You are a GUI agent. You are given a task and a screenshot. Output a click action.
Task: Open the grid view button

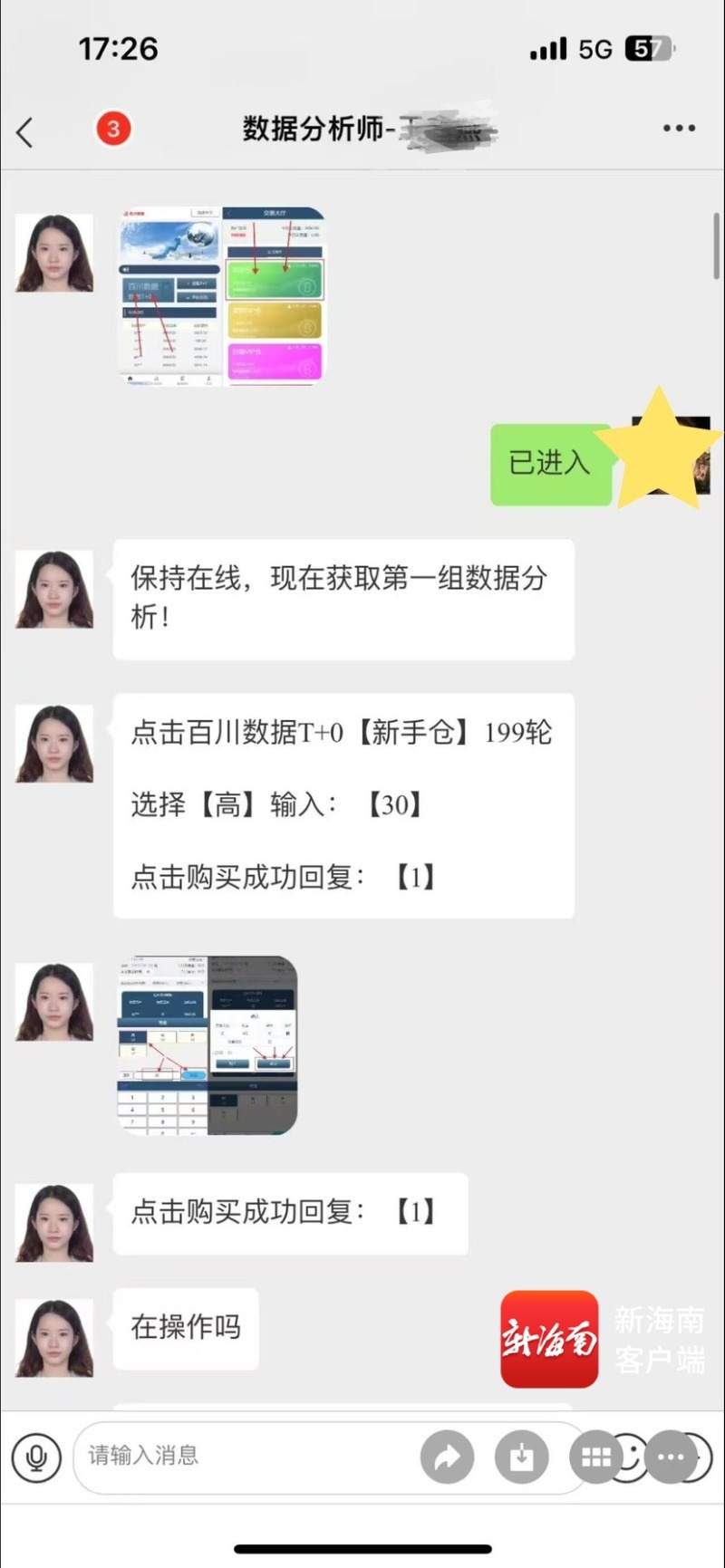click(x=595, y=1457)
